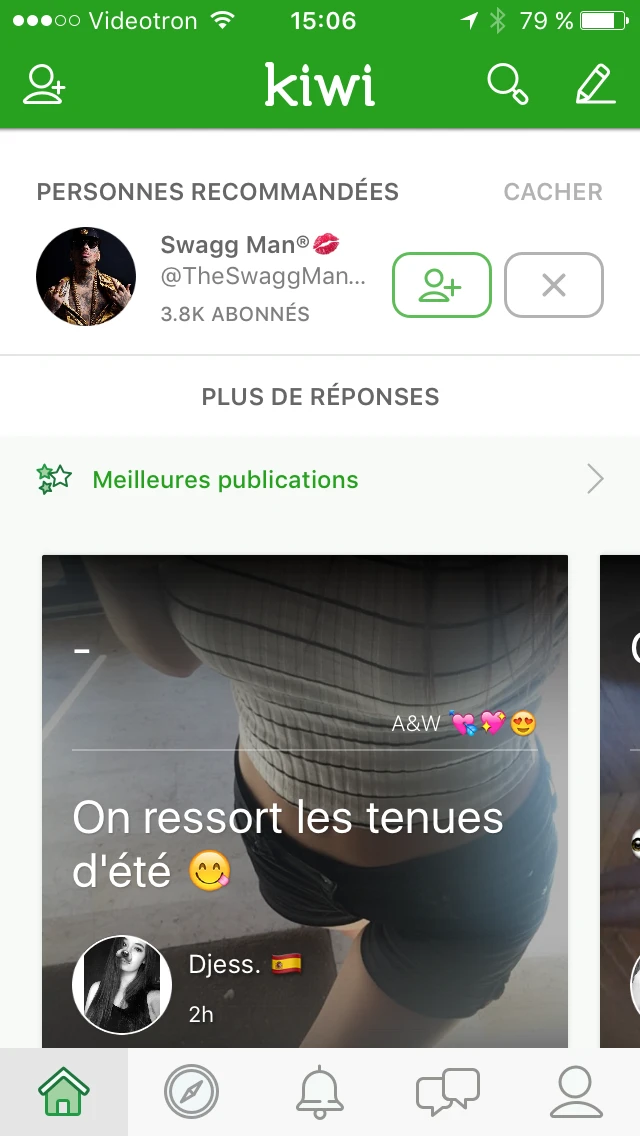Switch to the Explore compass tab
The height and width of the screenshot is (1136, 640).
tap(191, 1092)
